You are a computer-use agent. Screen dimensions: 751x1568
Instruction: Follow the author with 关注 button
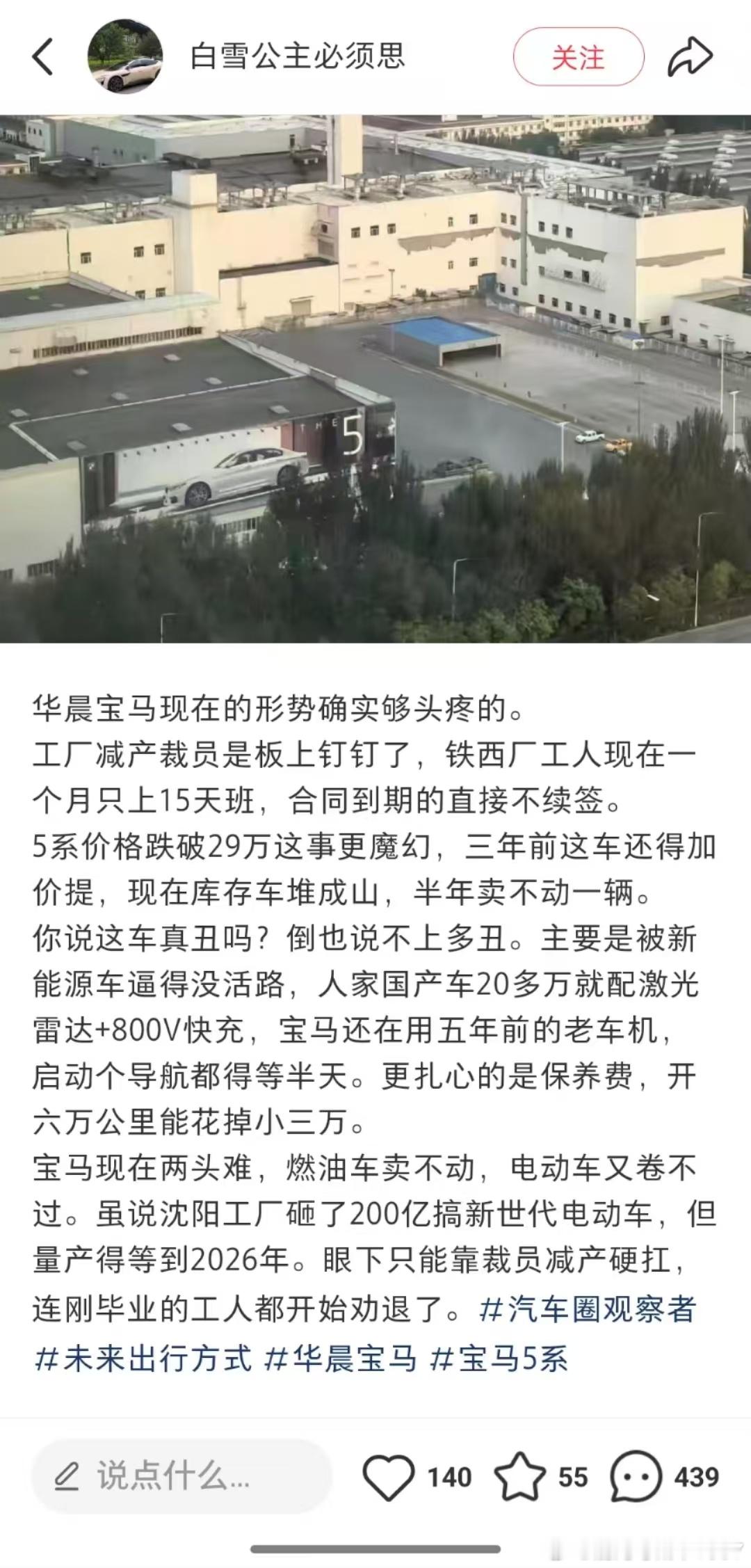click(579, 57)
